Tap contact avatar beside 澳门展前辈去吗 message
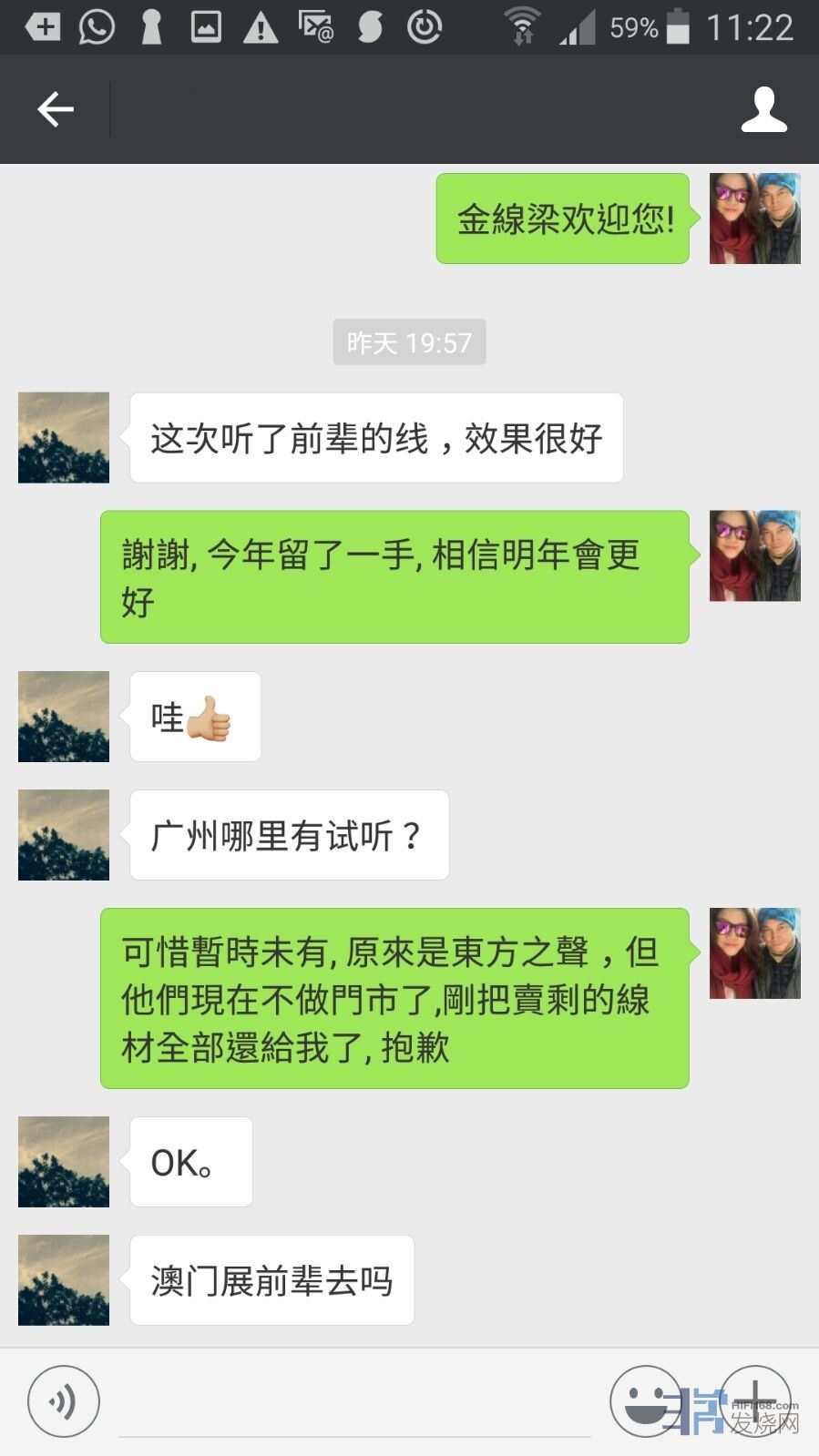This screenshot has width=819, height=1456. (64, 1279)
